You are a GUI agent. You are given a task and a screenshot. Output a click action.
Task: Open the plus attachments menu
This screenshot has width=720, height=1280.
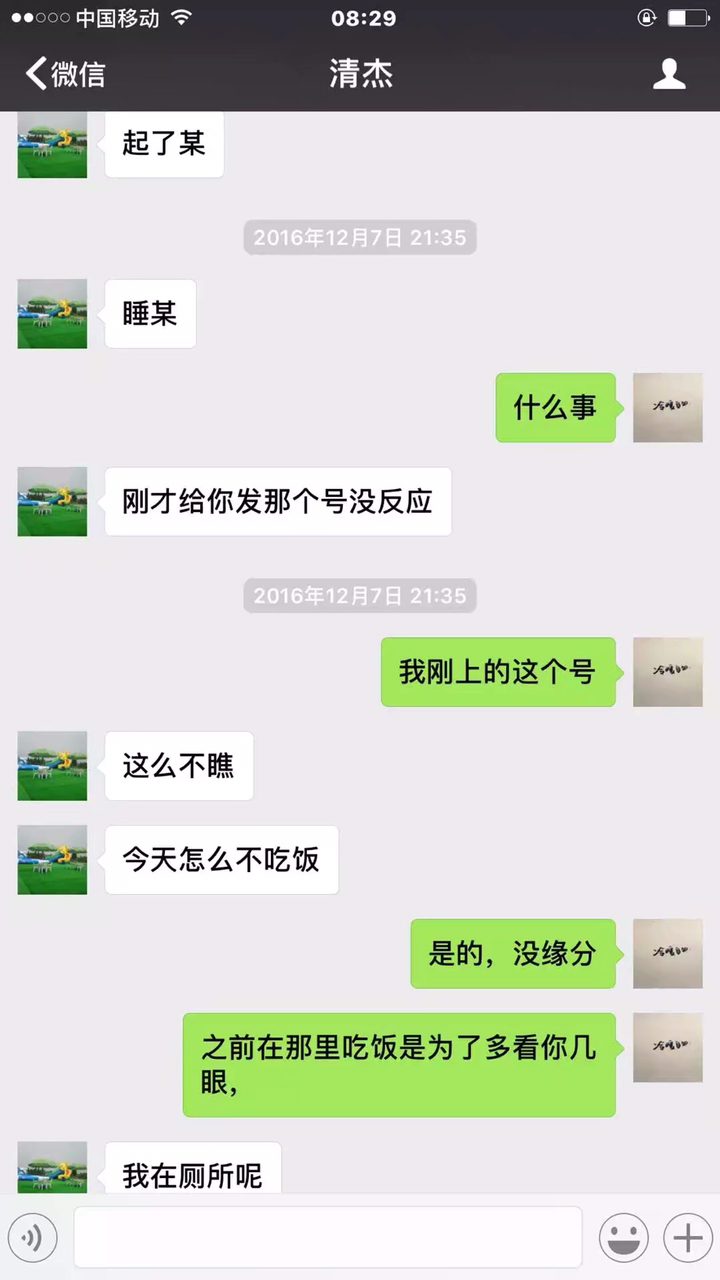(x=687, y=1238)
